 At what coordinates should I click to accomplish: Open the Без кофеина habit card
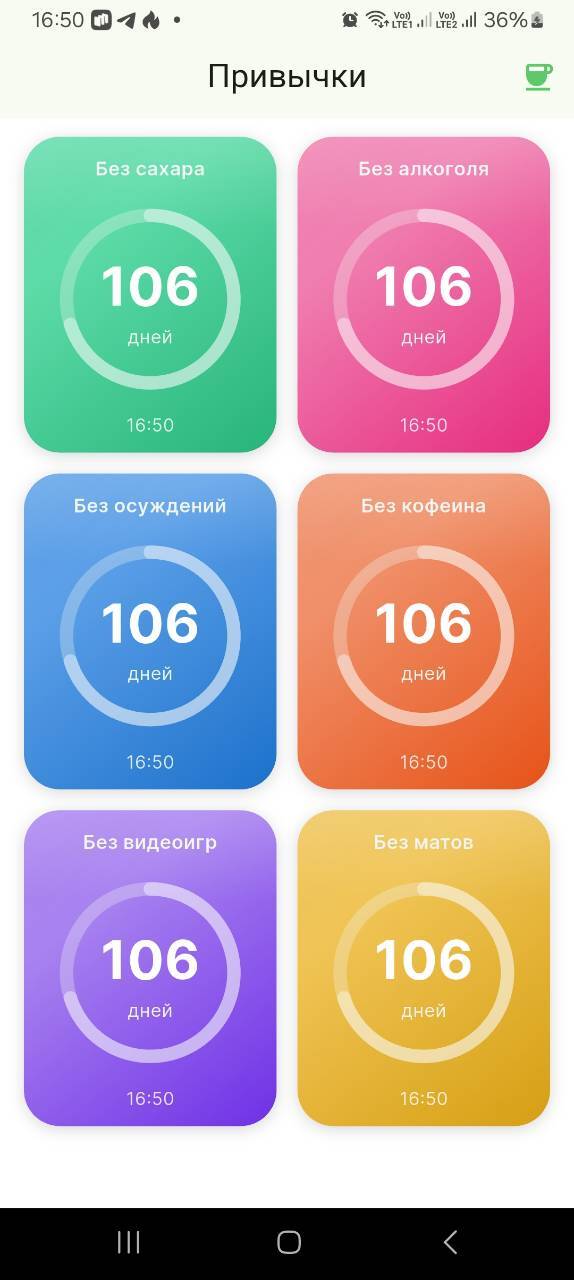point(424,632)
